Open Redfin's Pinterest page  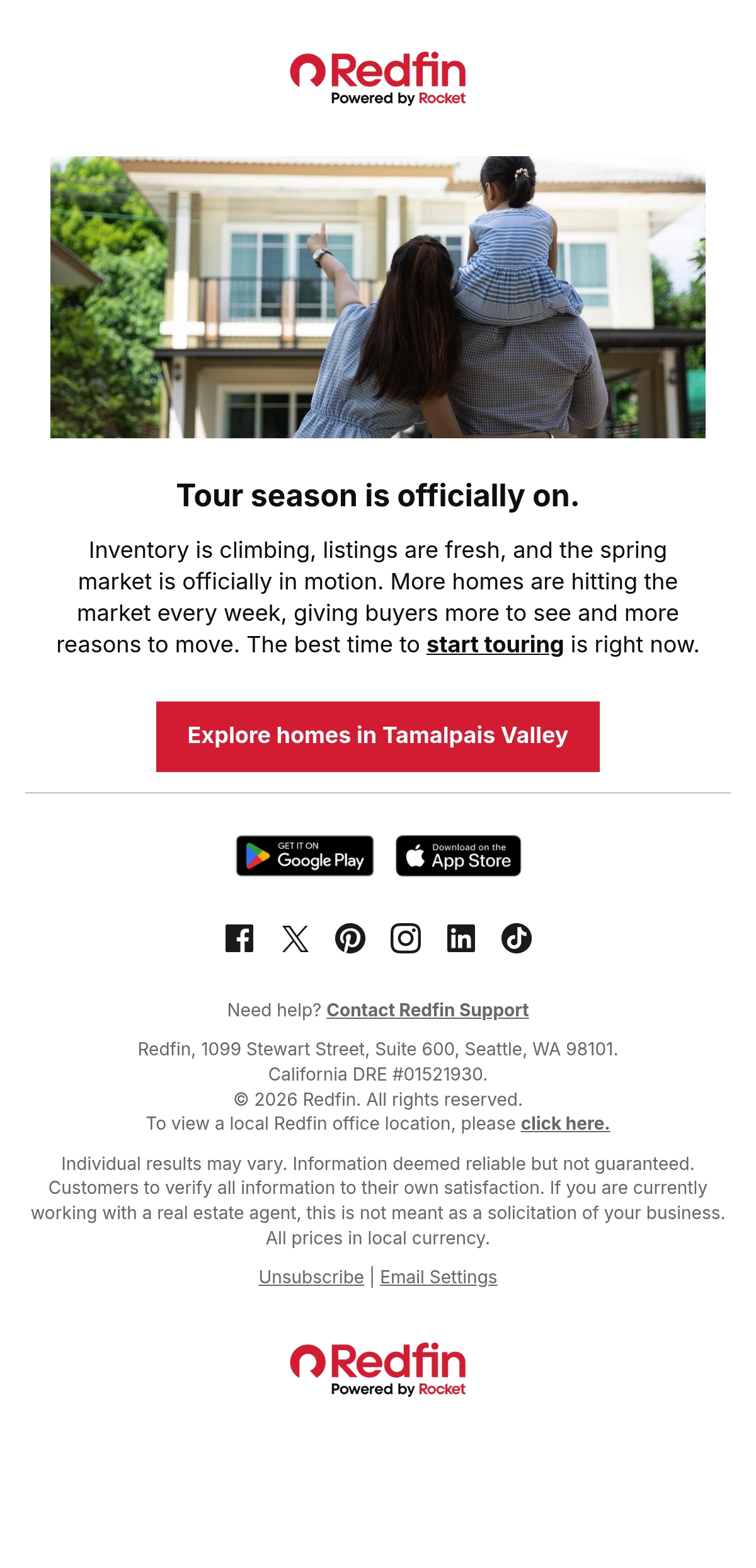tap(350, 938)
